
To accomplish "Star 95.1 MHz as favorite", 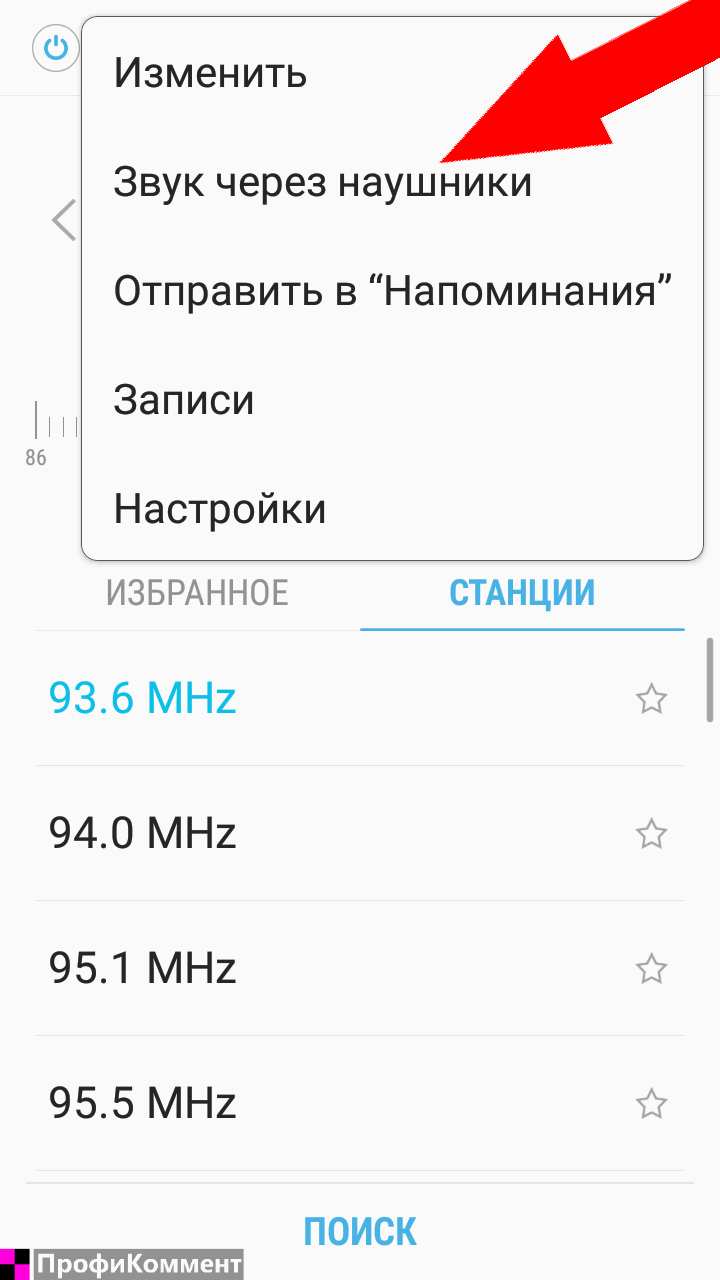I will [x=652, y=968].
